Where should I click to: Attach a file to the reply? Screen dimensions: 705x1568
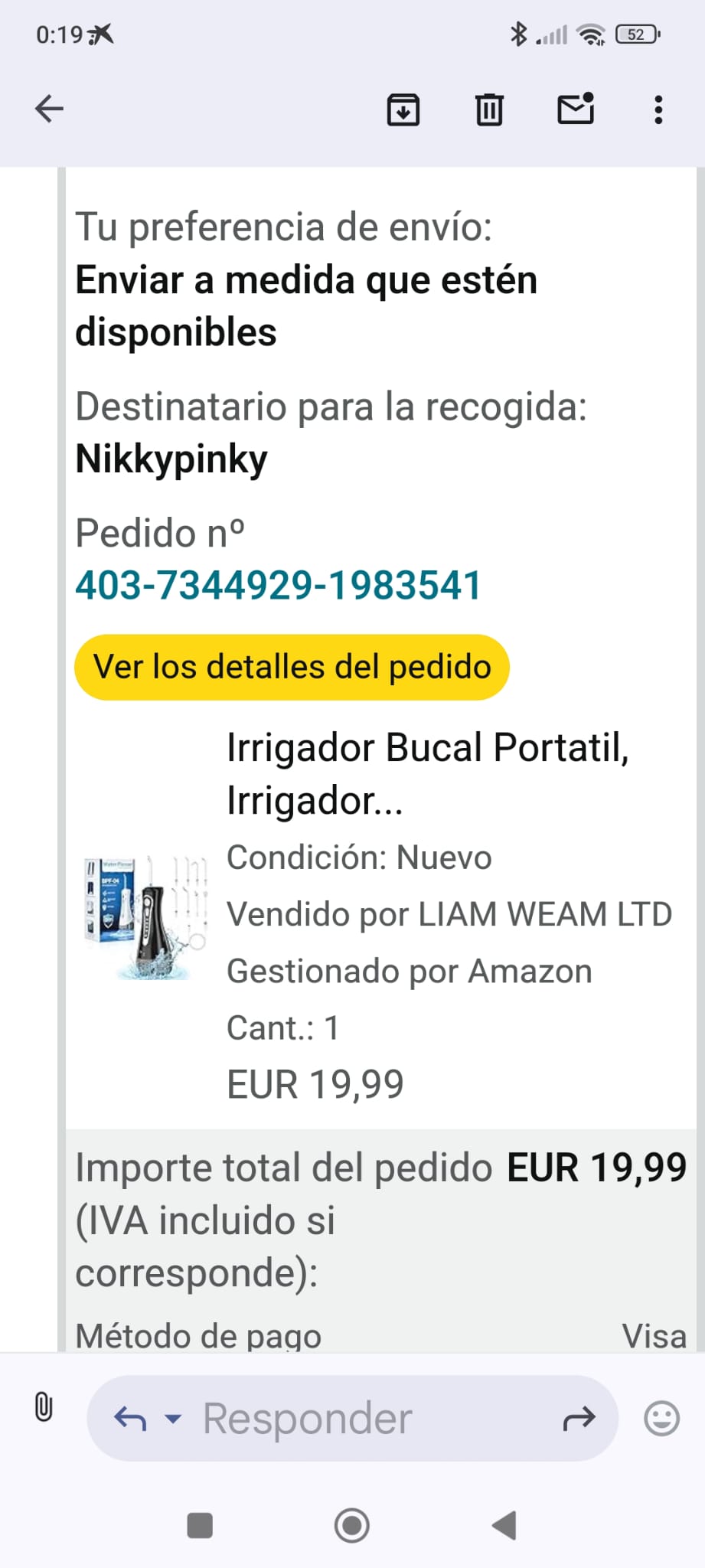pyautogui.click(x=44, y=1407)
